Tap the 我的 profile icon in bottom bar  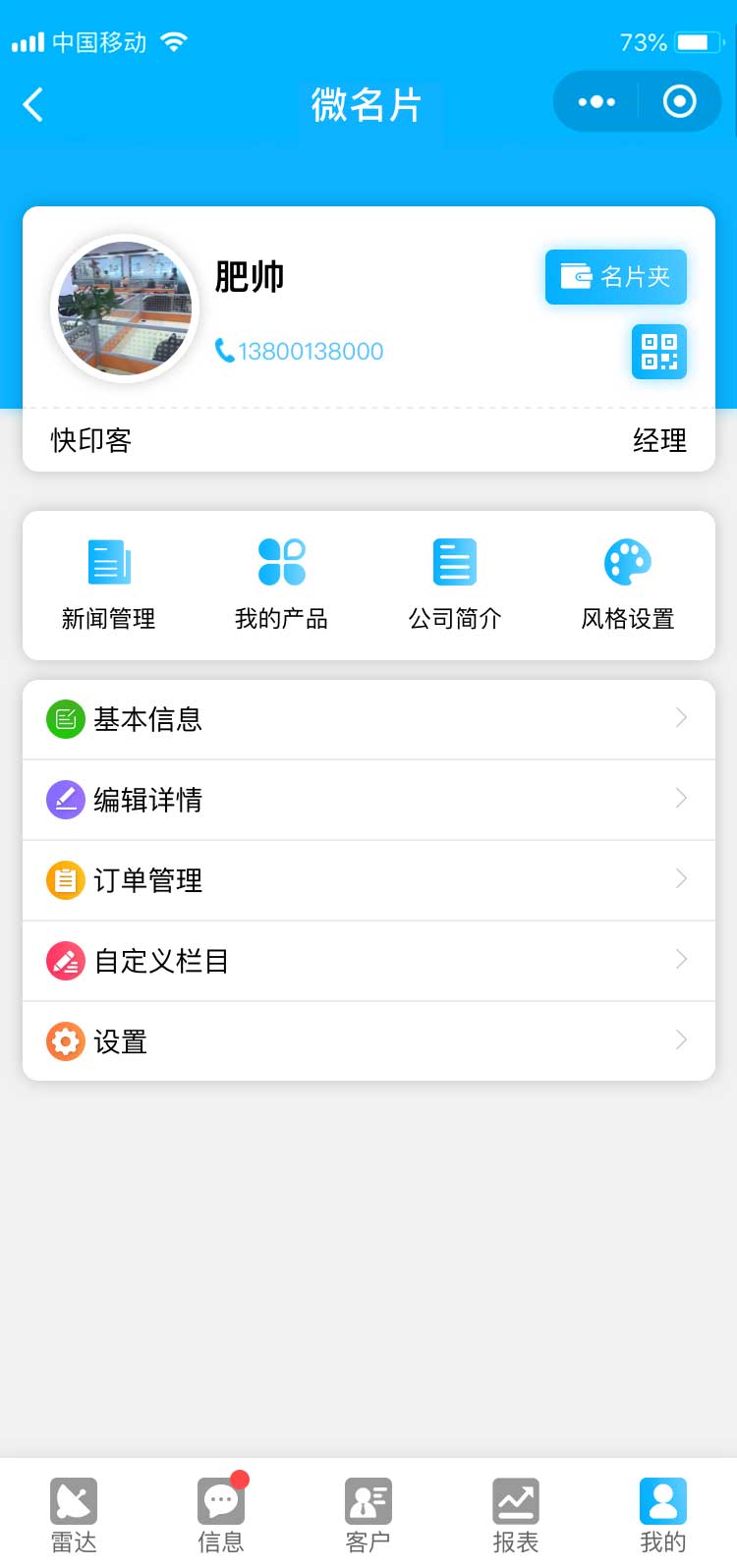point(662,1501)
